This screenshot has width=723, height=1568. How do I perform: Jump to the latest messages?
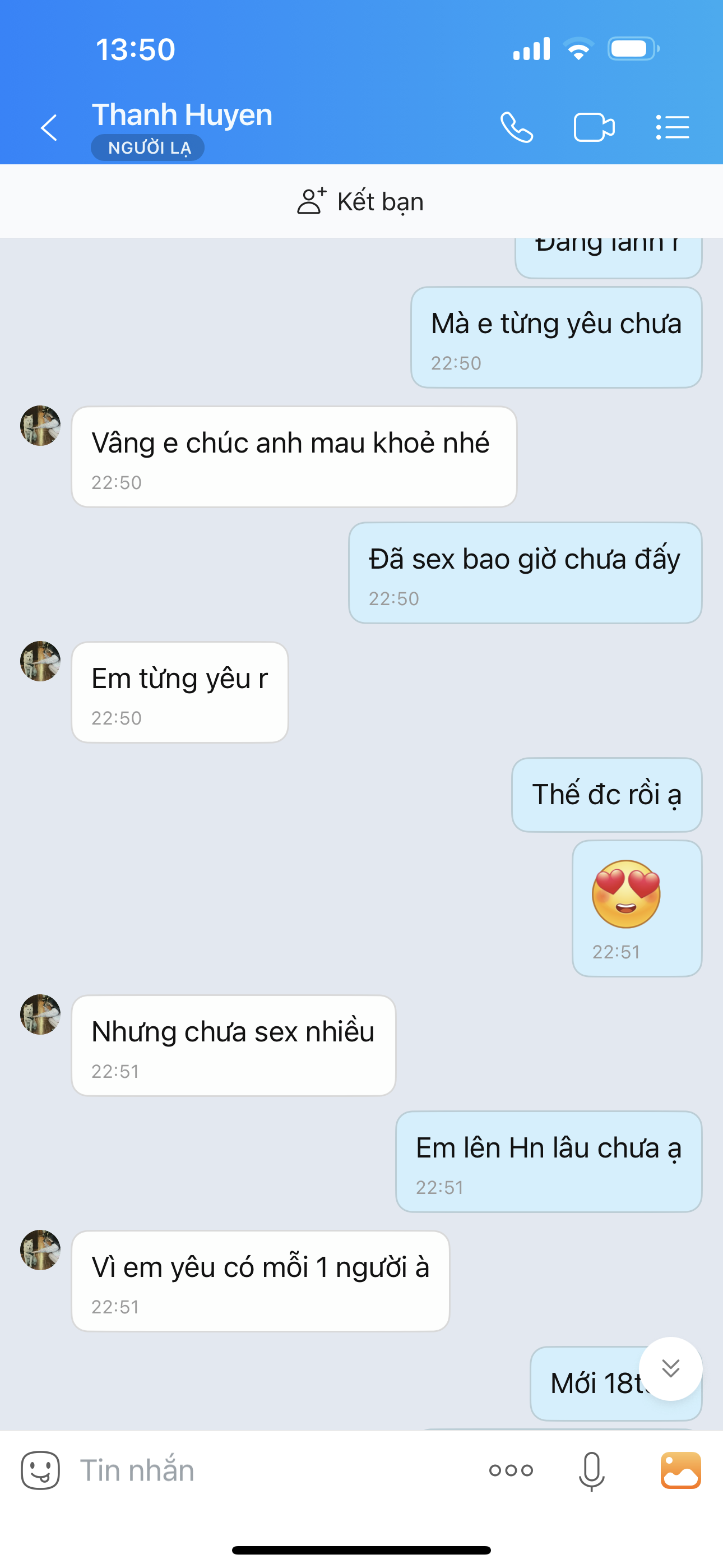tap(671, 1368)
